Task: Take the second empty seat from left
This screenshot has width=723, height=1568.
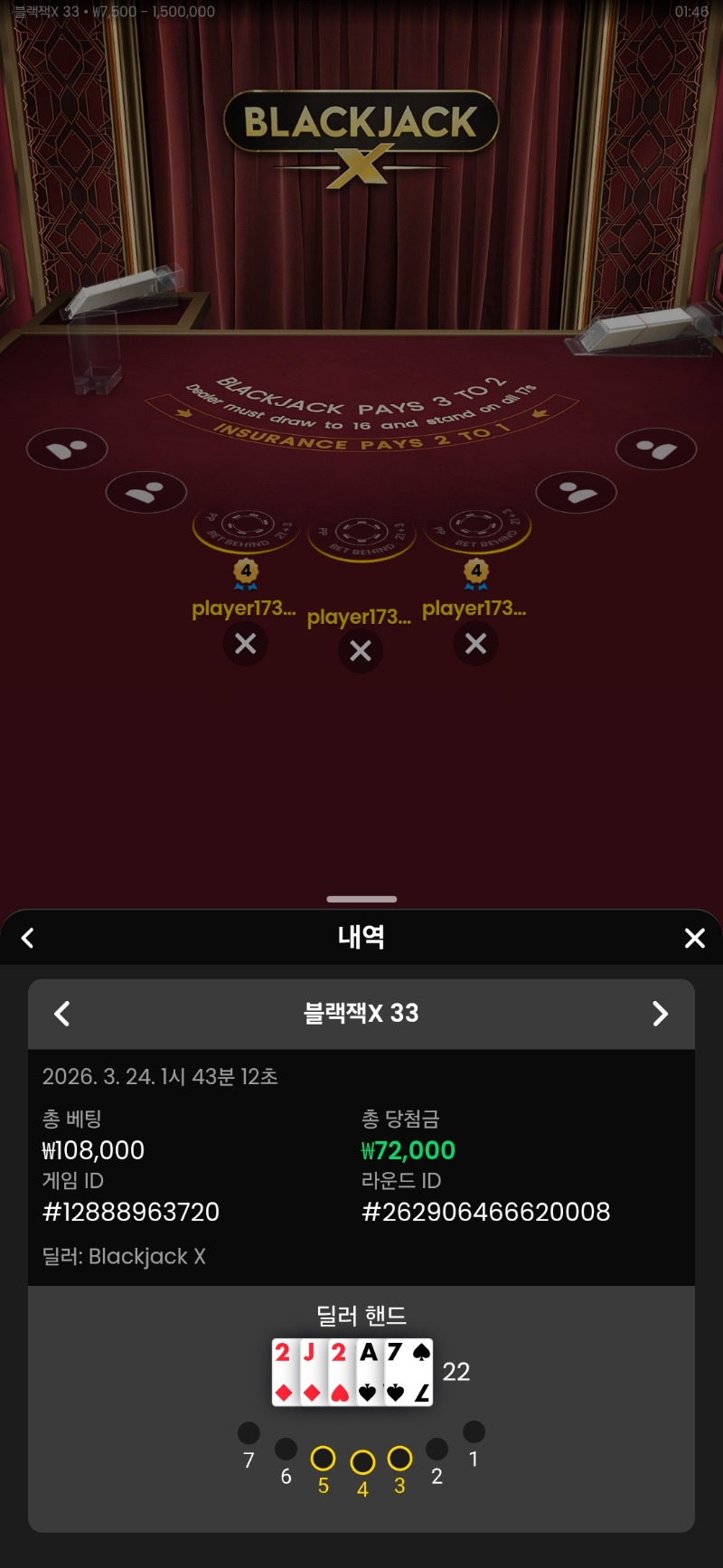Action: 146,492
